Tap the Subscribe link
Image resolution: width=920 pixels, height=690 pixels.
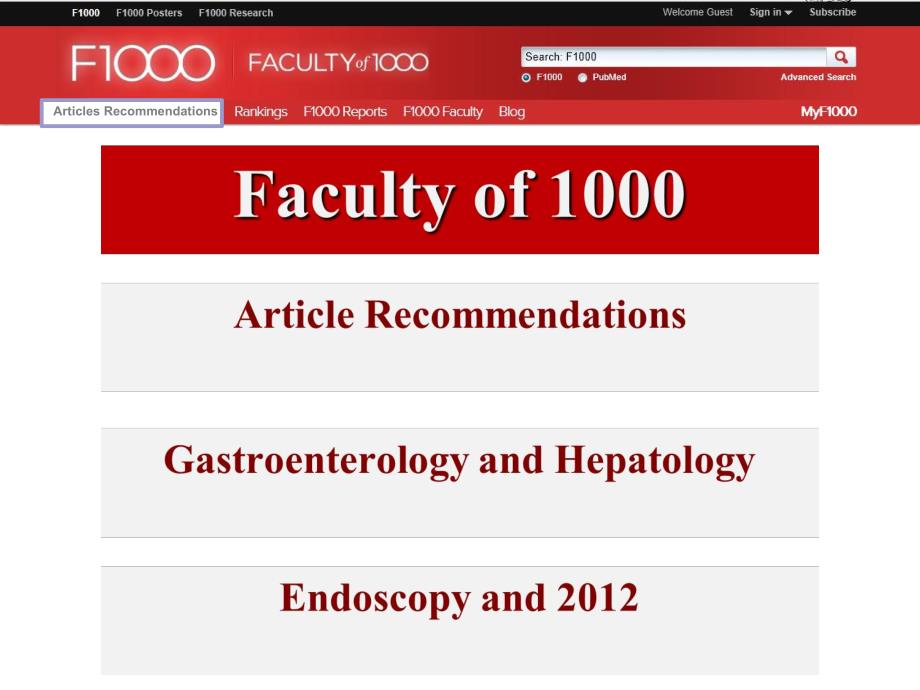click(x=832, y=12)
